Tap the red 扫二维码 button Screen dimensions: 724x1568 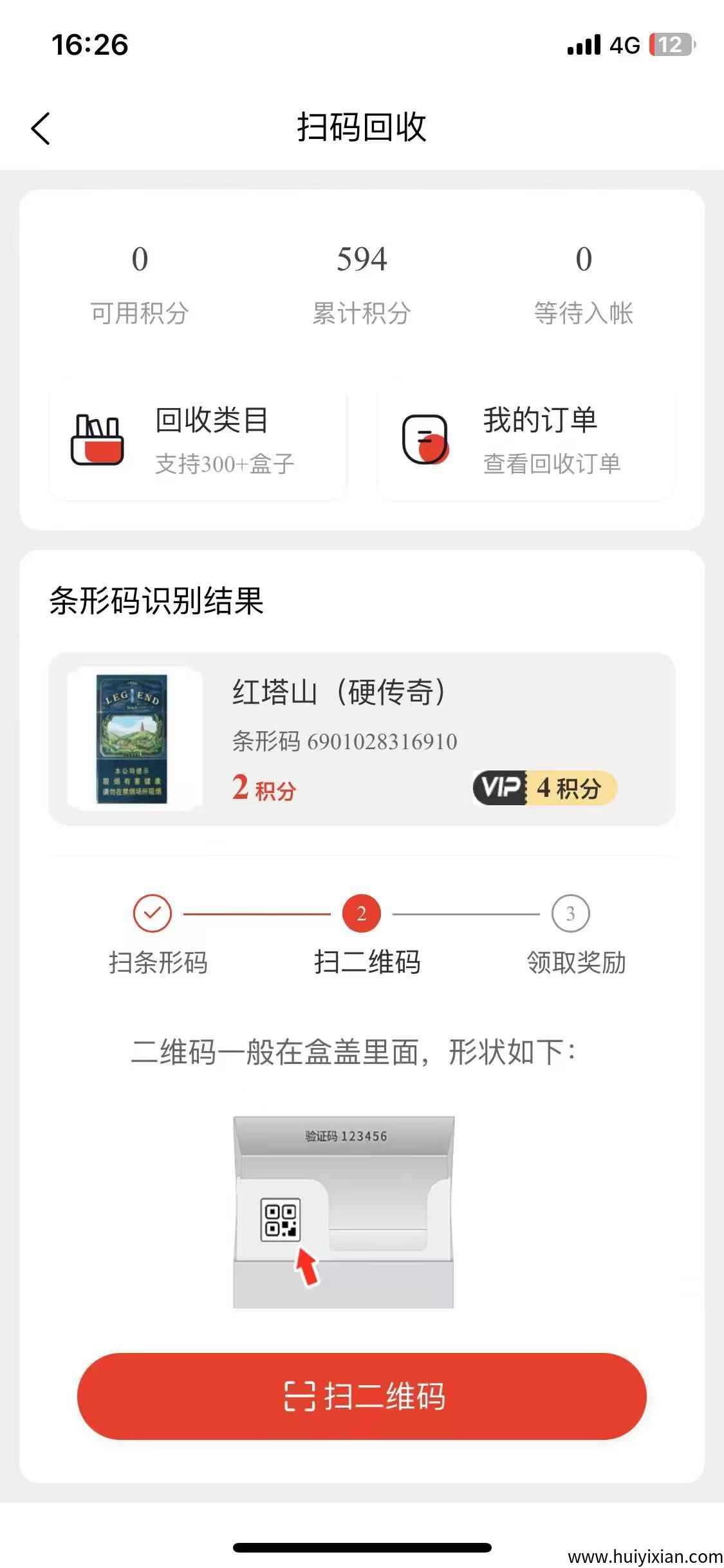362,1396
